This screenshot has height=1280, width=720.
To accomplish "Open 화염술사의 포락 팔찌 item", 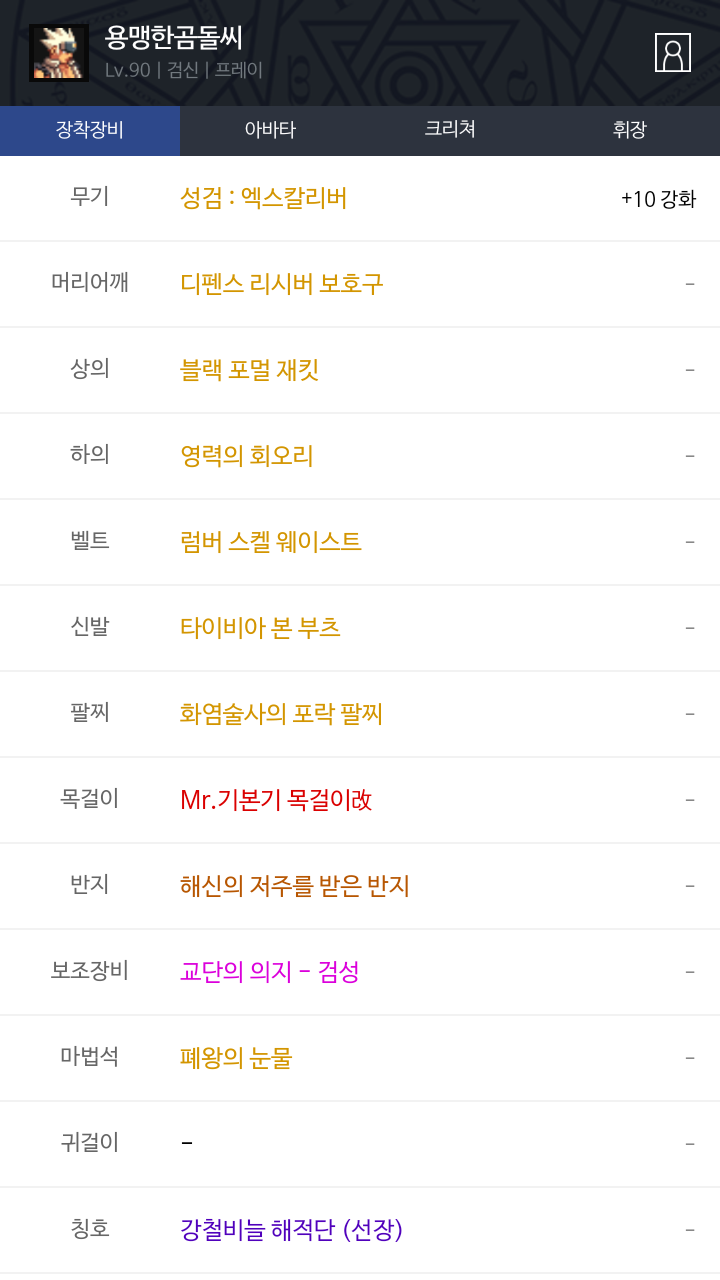I will pyautogui.click(x=281, y=714).
